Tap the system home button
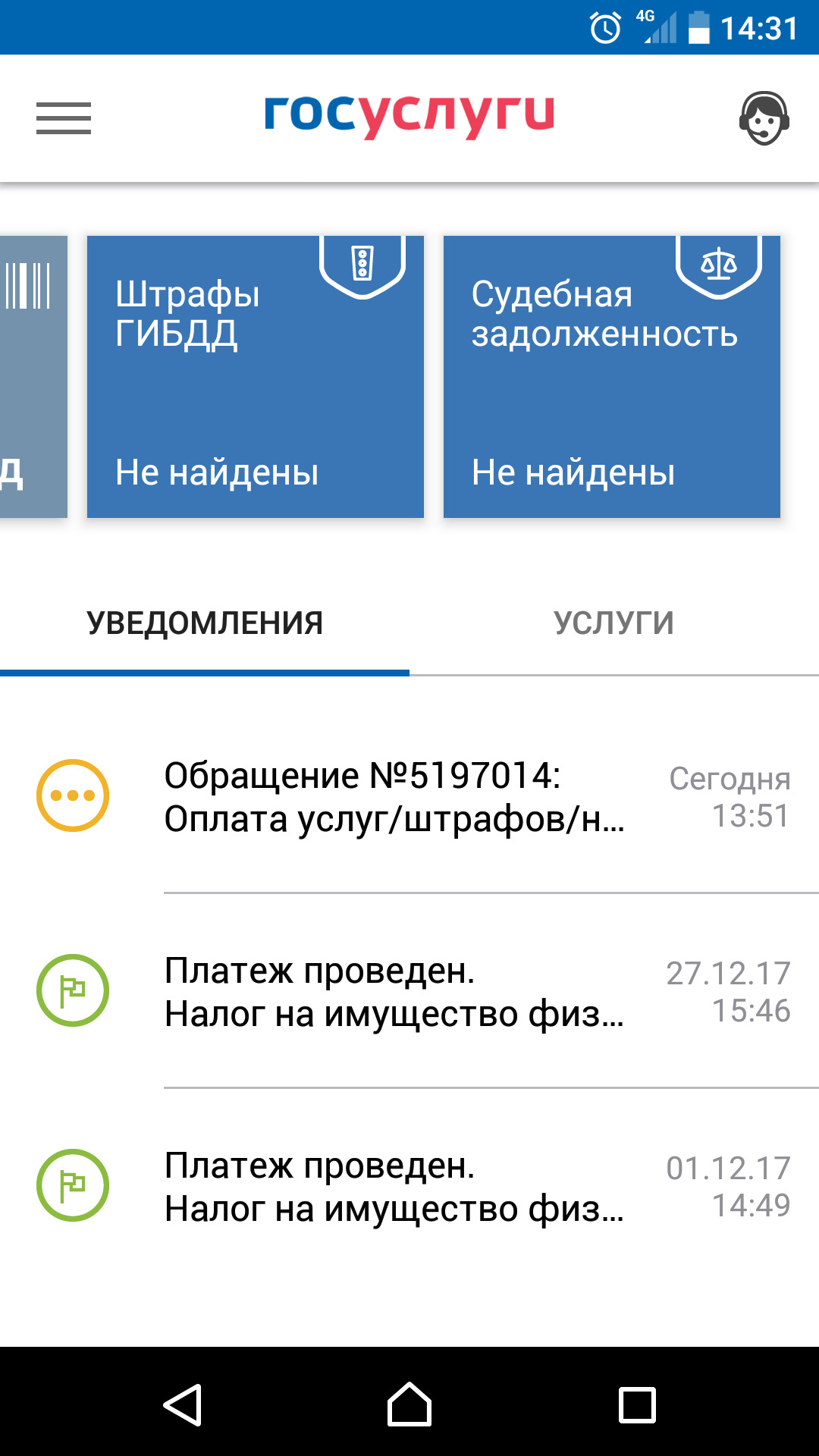819x1456 pixels. click(x=409, y=1405)
